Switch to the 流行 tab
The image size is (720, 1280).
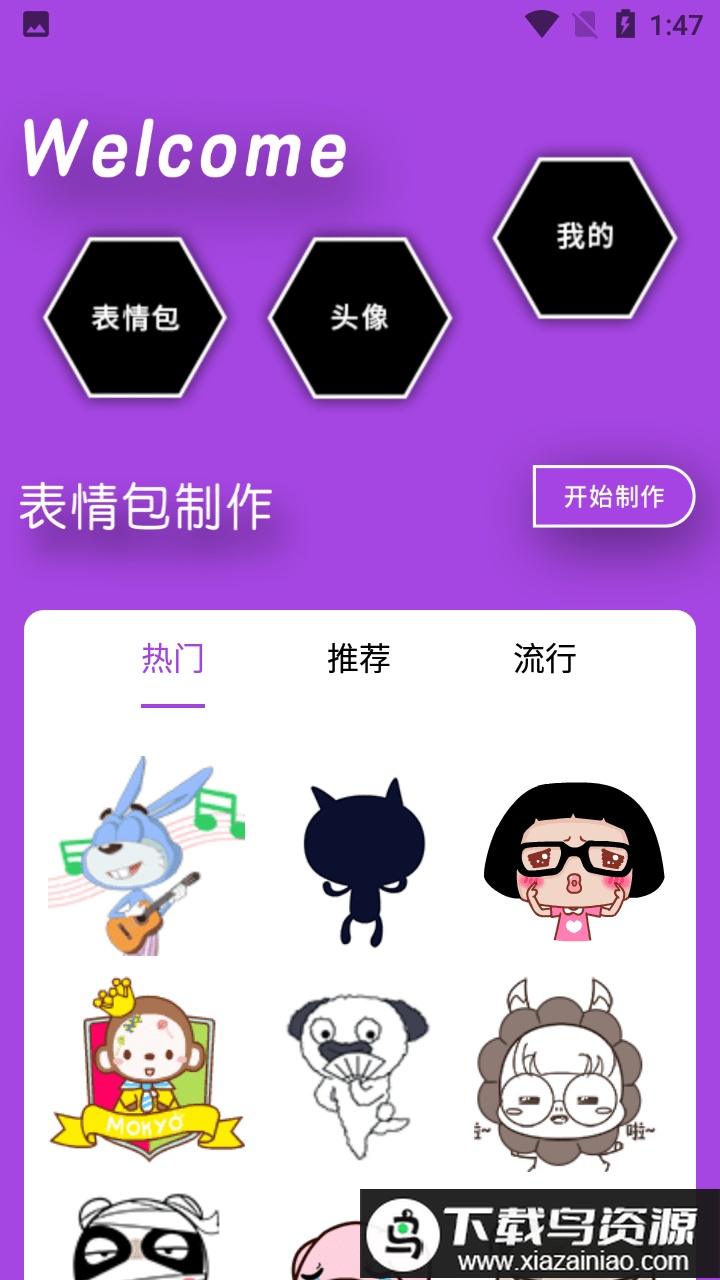[545, 659]
